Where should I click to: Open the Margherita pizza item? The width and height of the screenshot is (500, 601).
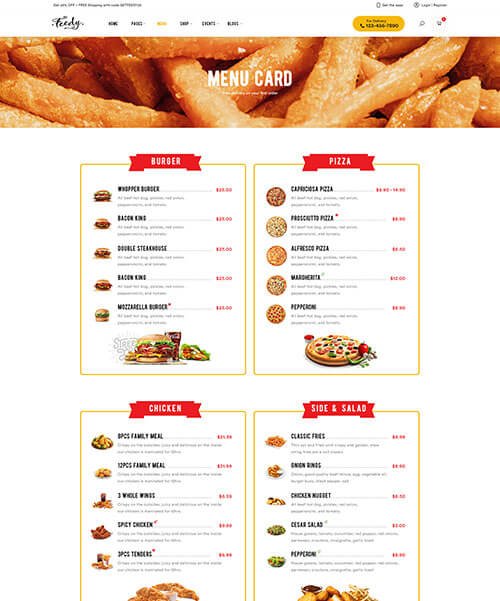pos(305,278)
